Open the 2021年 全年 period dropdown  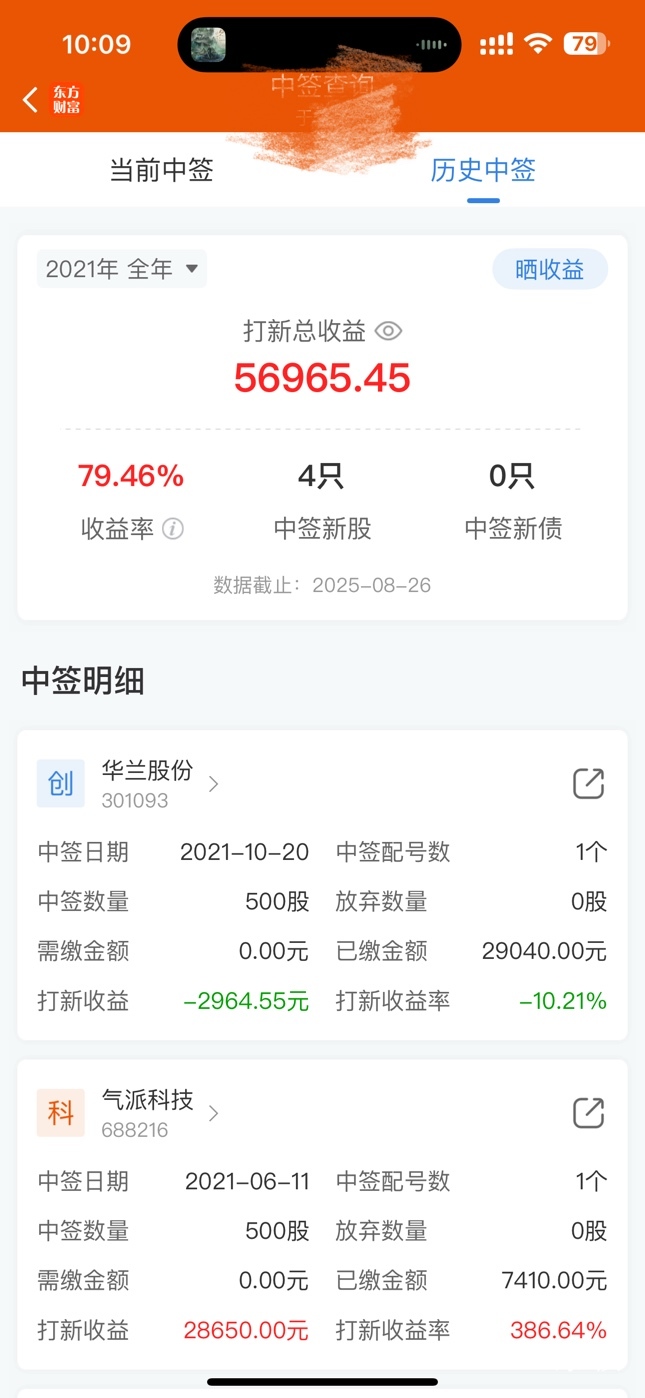122,269
